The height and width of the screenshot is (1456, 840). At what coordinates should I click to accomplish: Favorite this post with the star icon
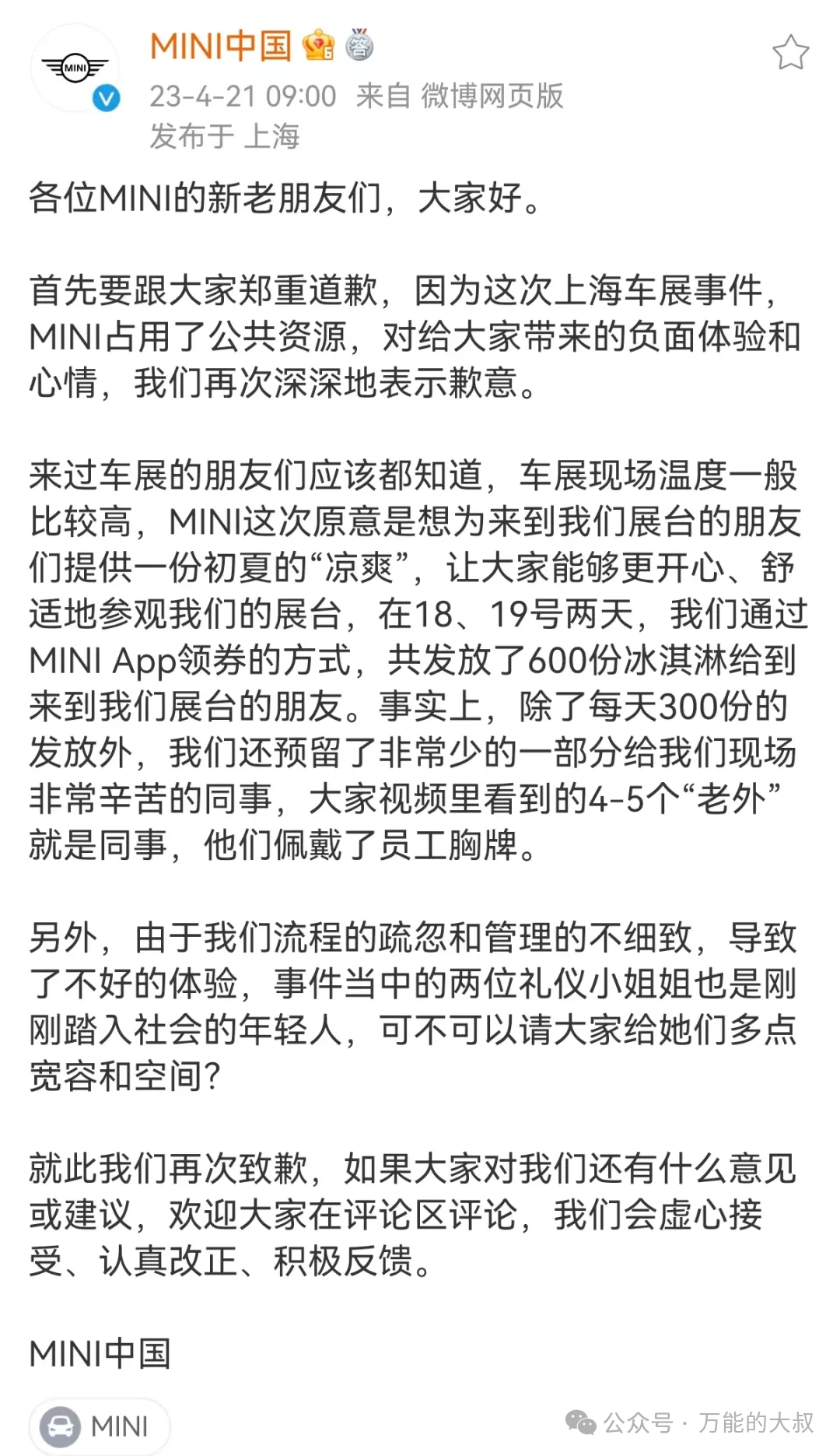tap(790, 53)
